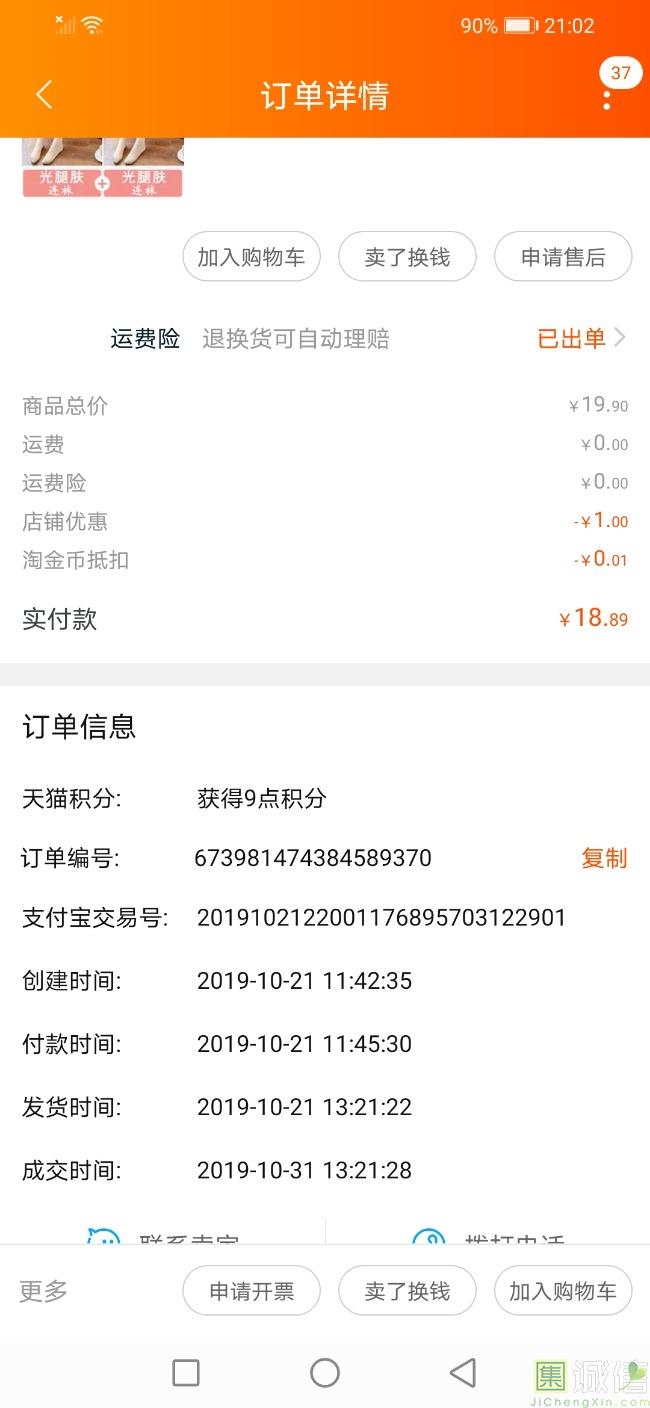Open the recent apps square button
Image resolution: width=650 pixels, height=1408 pixels.
[186, 1373]
